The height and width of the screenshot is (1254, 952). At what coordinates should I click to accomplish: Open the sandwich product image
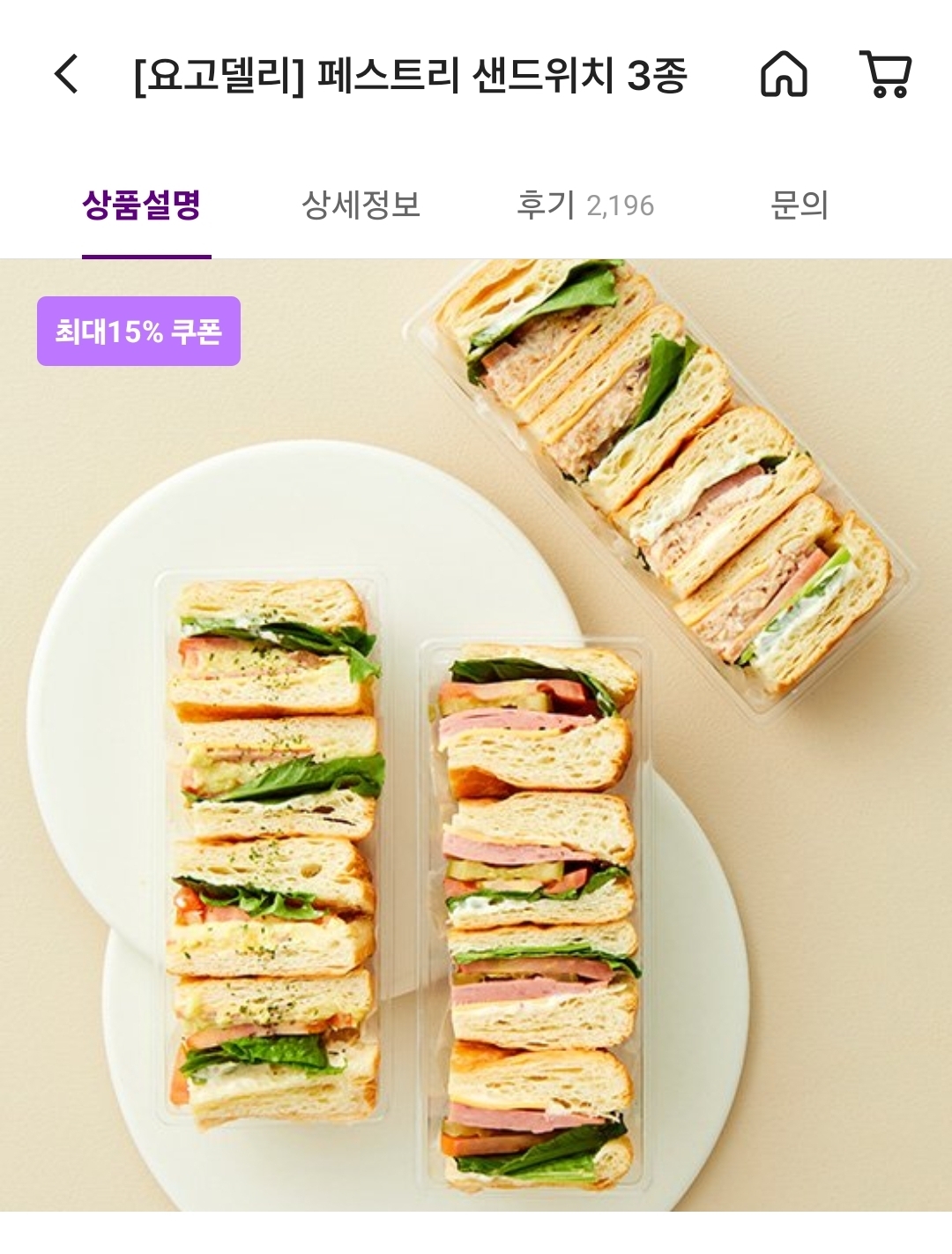coord(476,735)
